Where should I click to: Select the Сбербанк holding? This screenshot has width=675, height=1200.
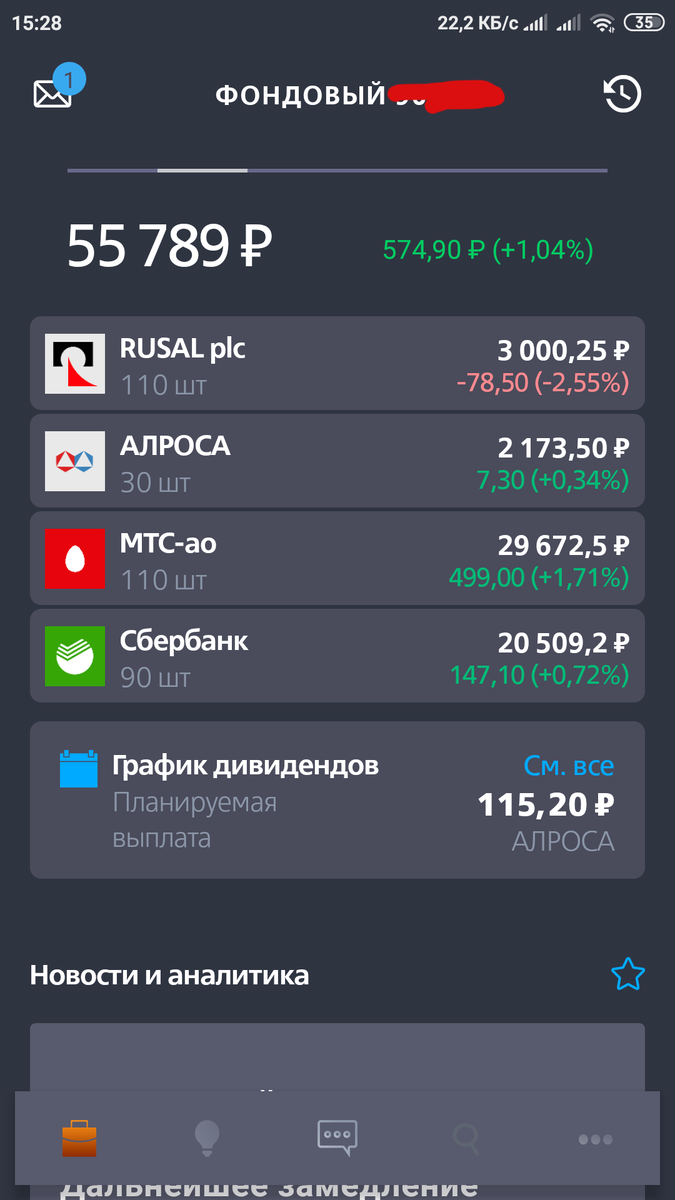pyautogui.click(x=337, y=656)
